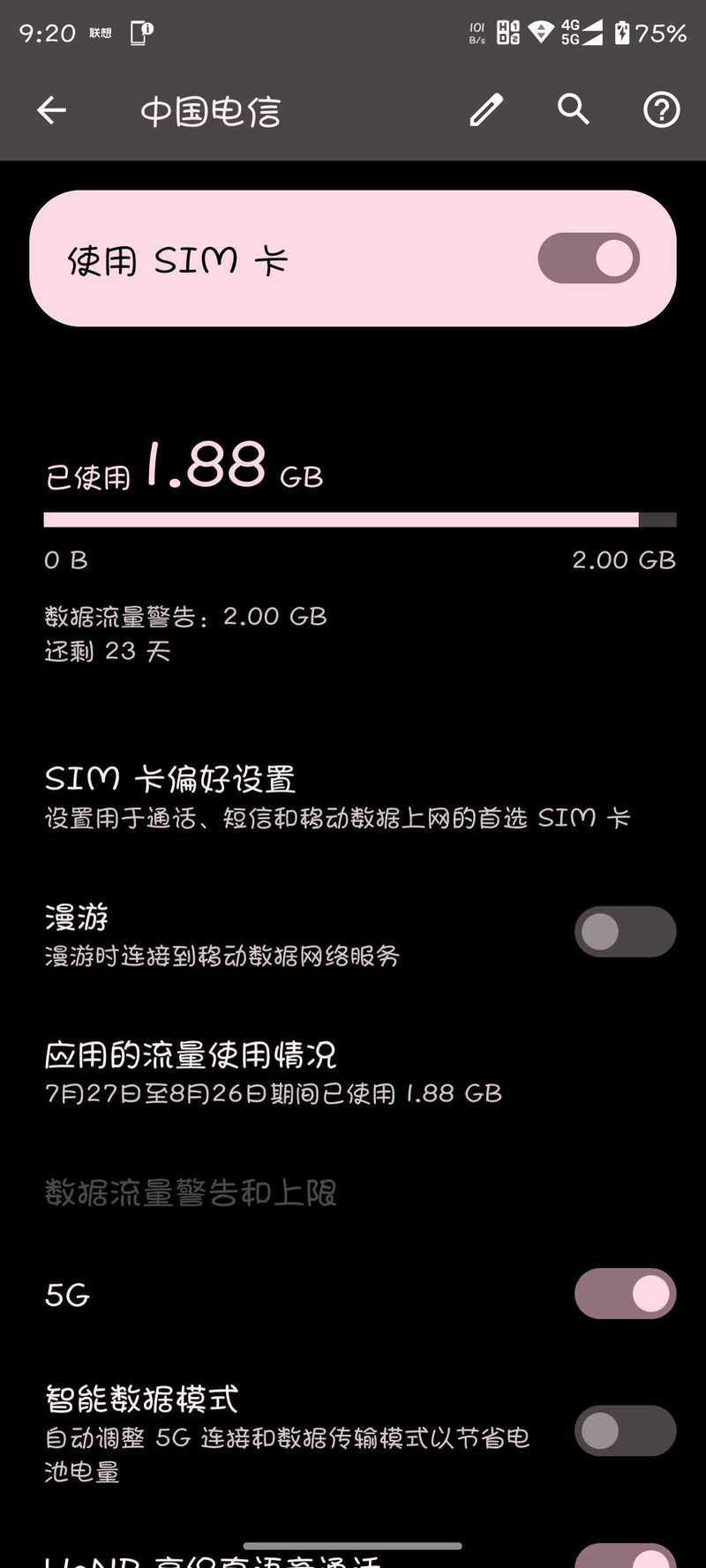This screenshot has width=706, height=1568.
Task: Tap the pencil edit icon
Action: click(485, 110)
